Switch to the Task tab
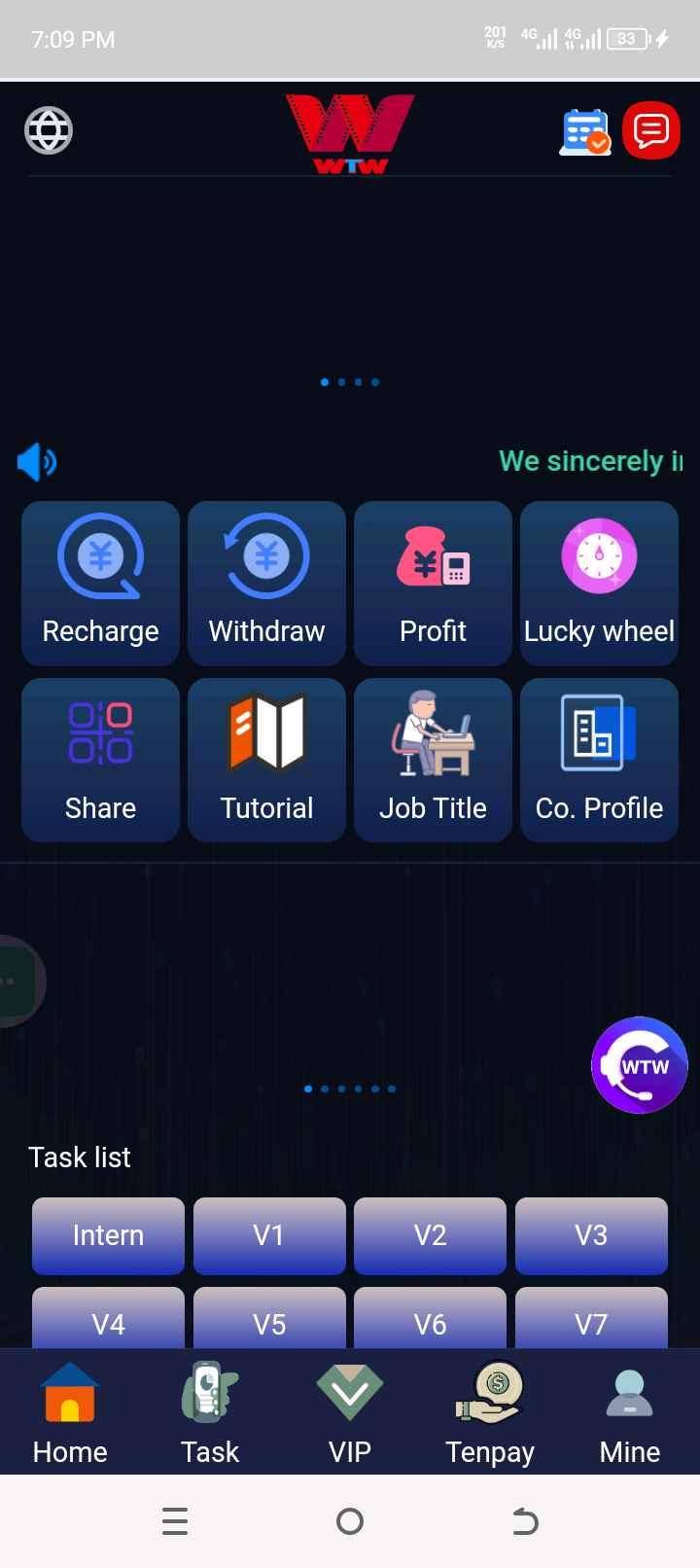 click(x=210, y=1412)
